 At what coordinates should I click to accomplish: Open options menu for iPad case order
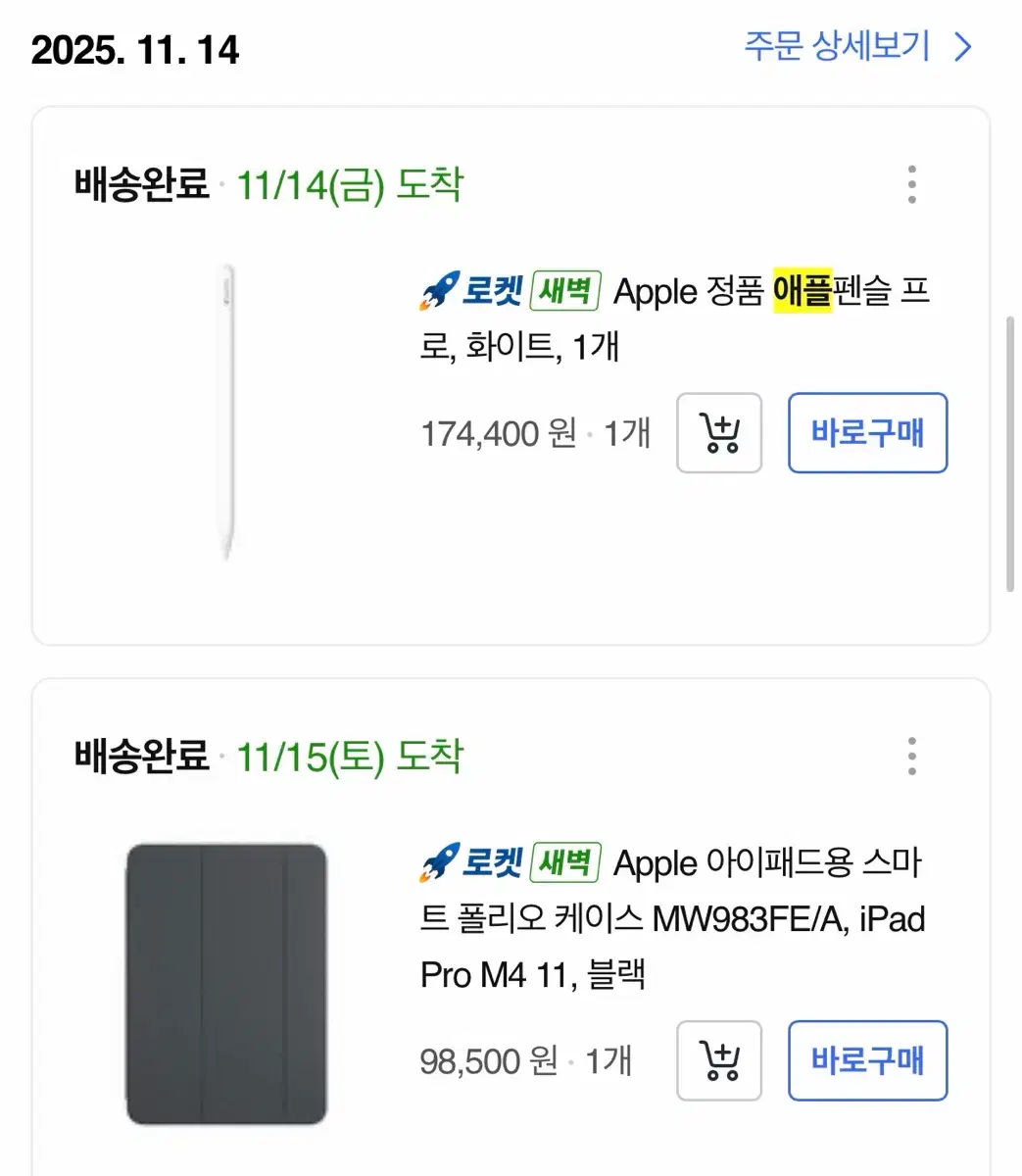(x=911, y=756)
